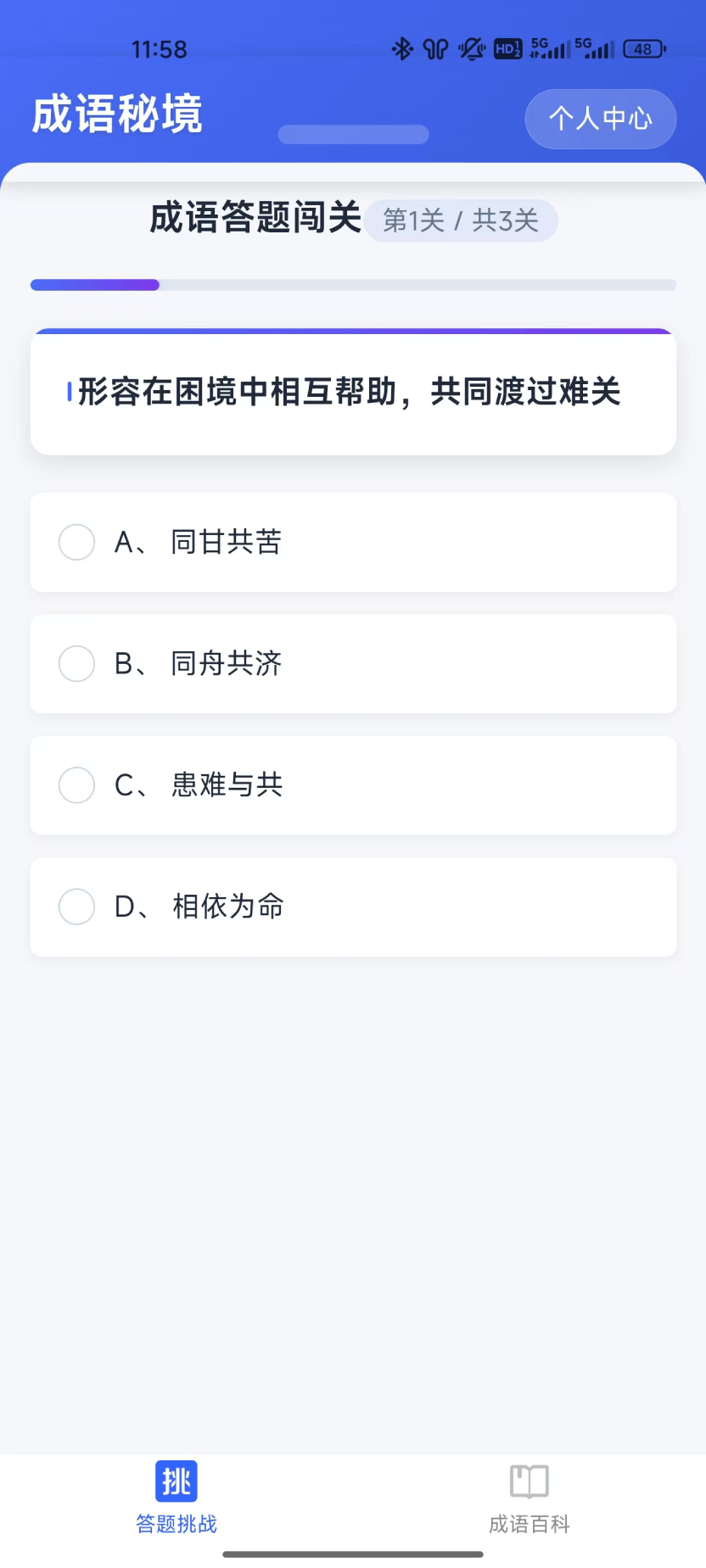706x1568 pixels.
Task: Tap the level progress bar
Action: [x=353, y=284]
